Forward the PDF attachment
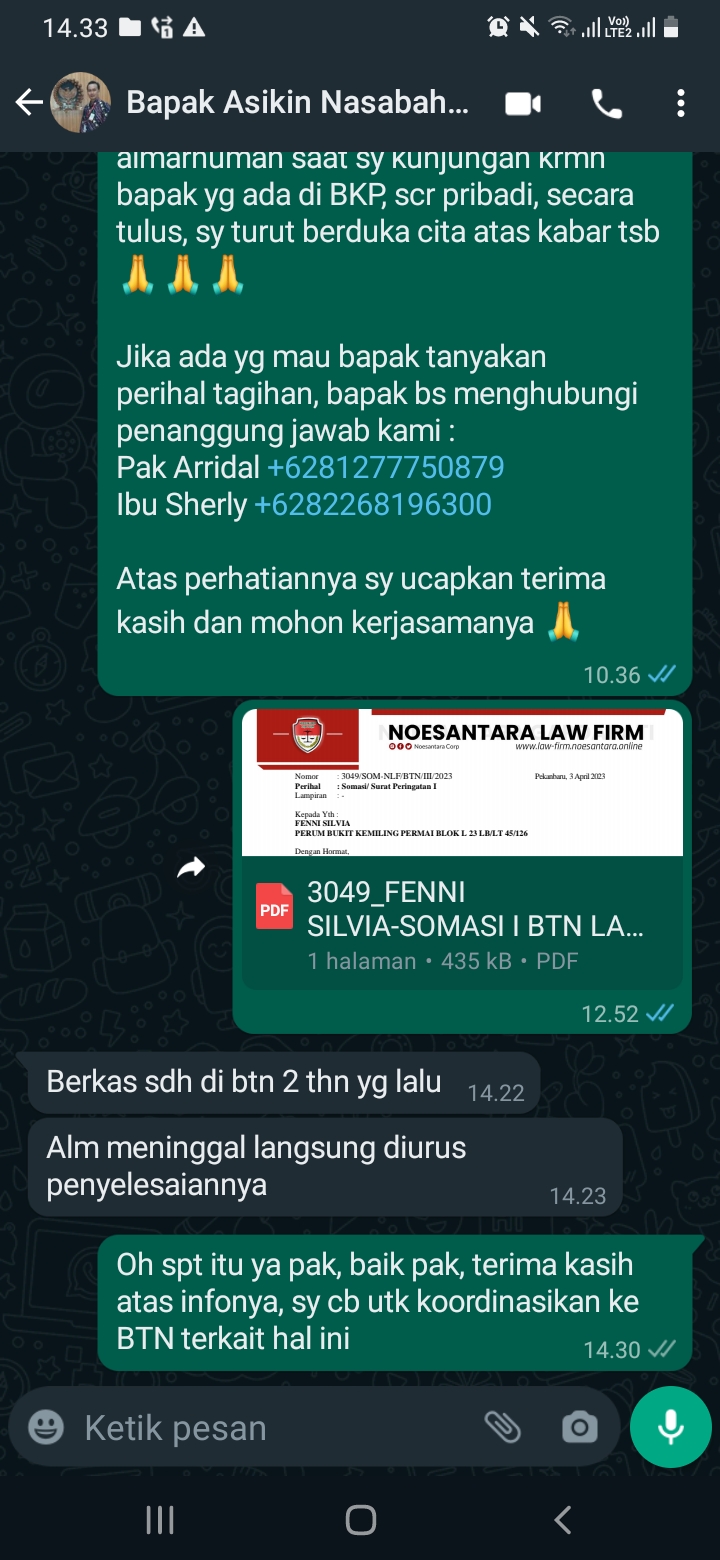This screenshot has width=720, height=1560. pyautogui.click(x=191, y=868)
